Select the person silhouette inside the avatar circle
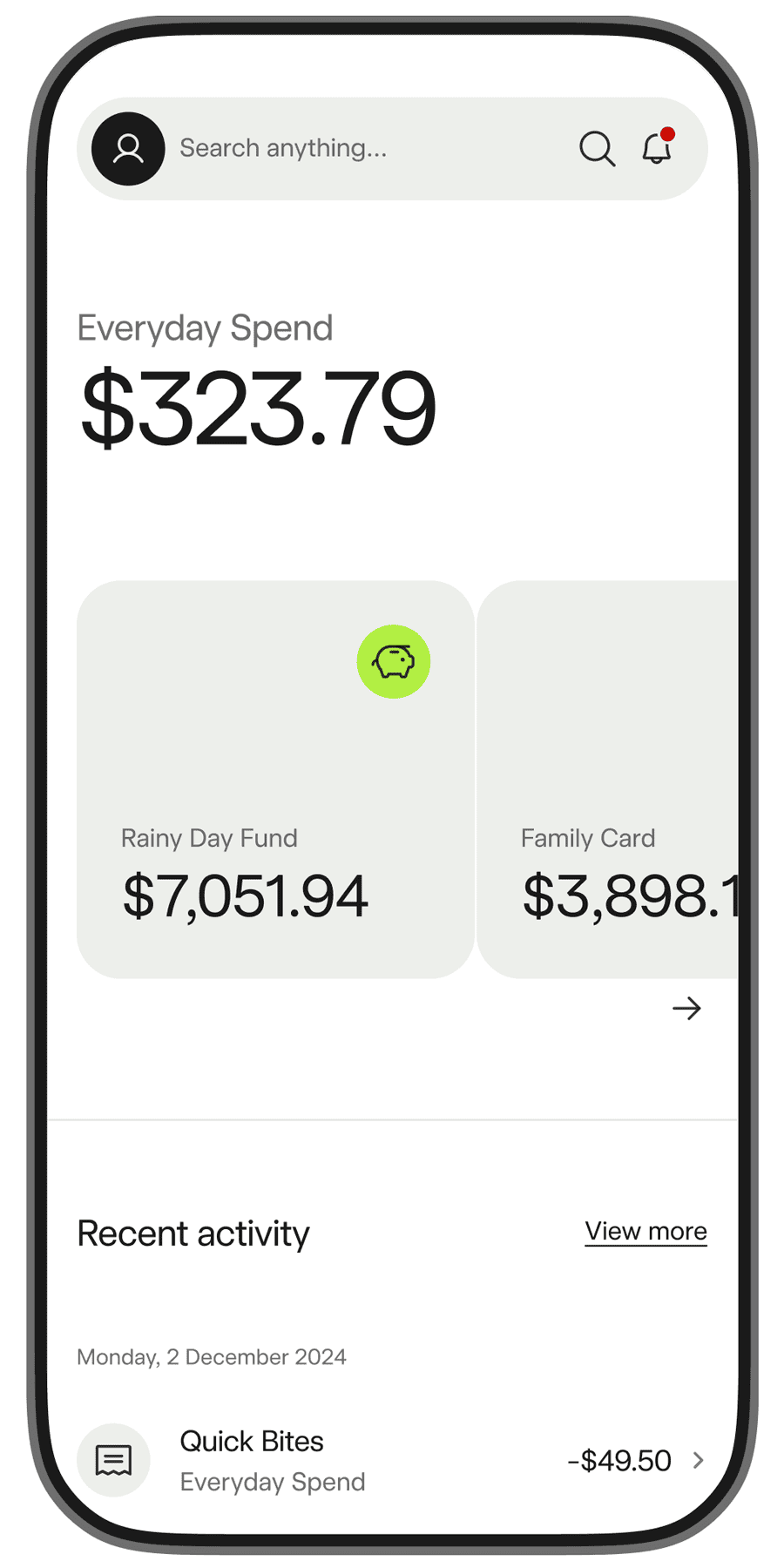This screenshot has width=784, height=1568. 127,148
